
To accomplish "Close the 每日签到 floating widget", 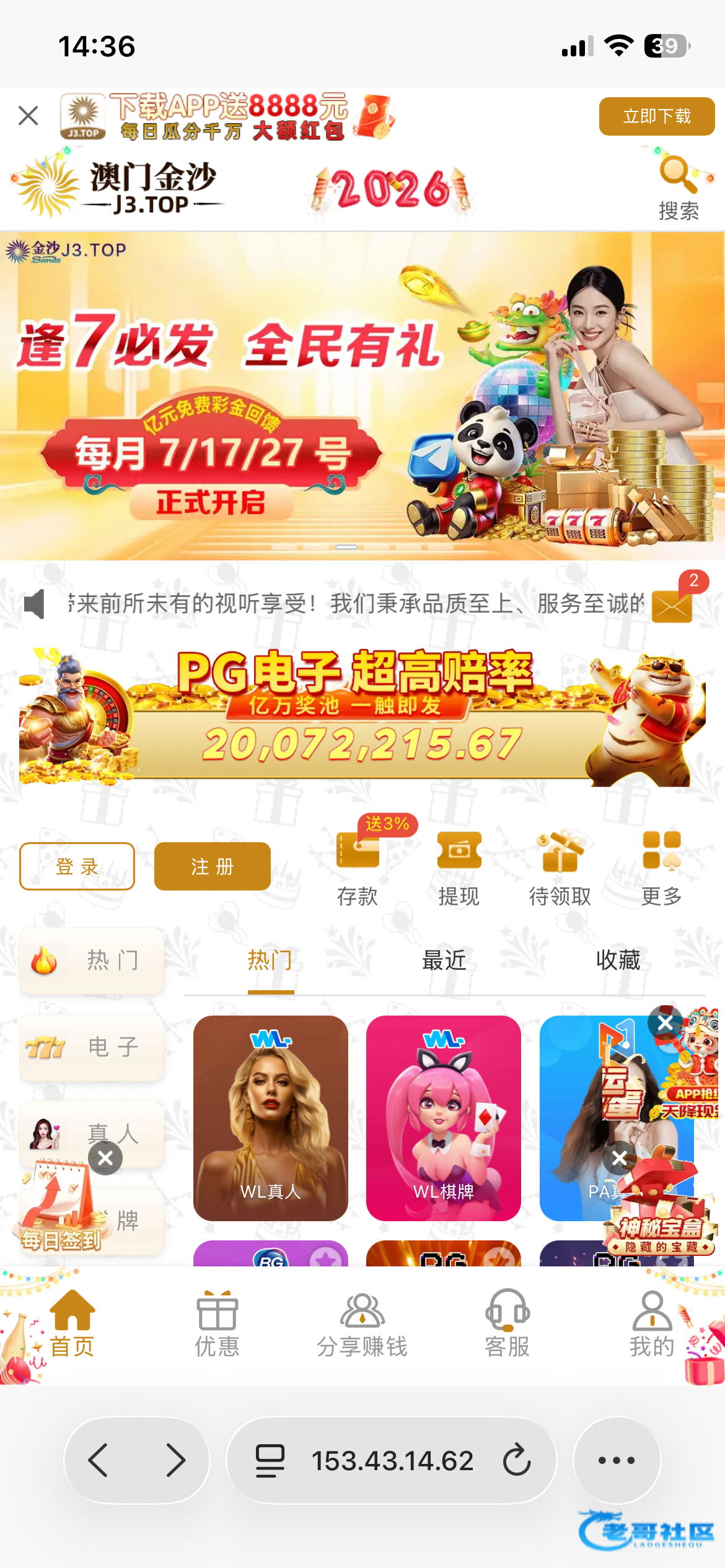I will point(105,1158).
